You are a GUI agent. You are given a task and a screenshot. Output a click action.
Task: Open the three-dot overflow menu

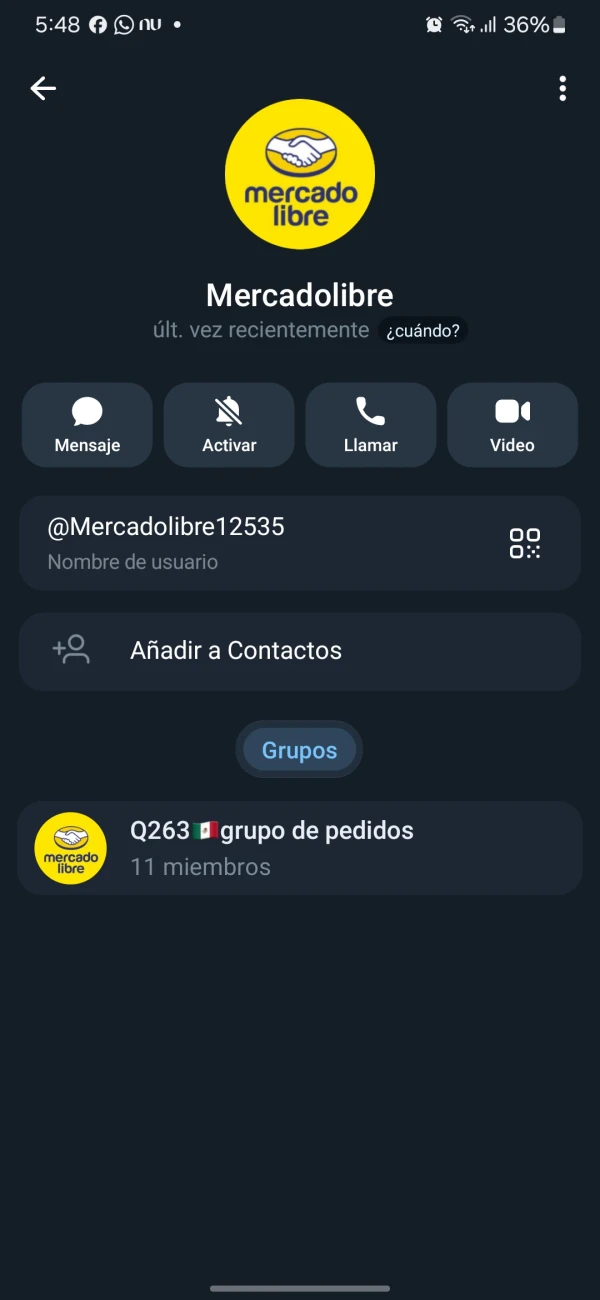tap(562, 89)
